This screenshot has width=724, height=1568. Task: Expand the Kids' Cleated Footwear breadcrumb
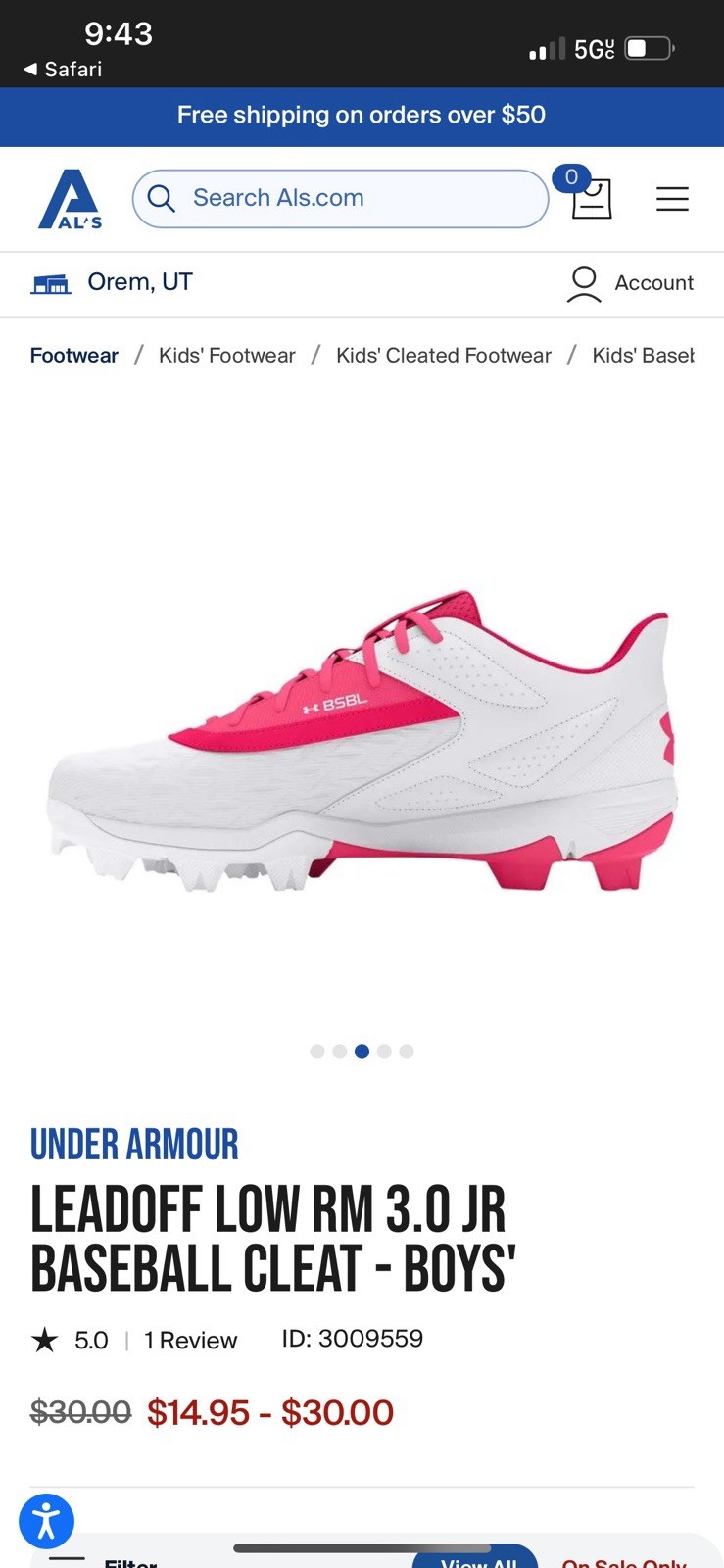[443, 355]
